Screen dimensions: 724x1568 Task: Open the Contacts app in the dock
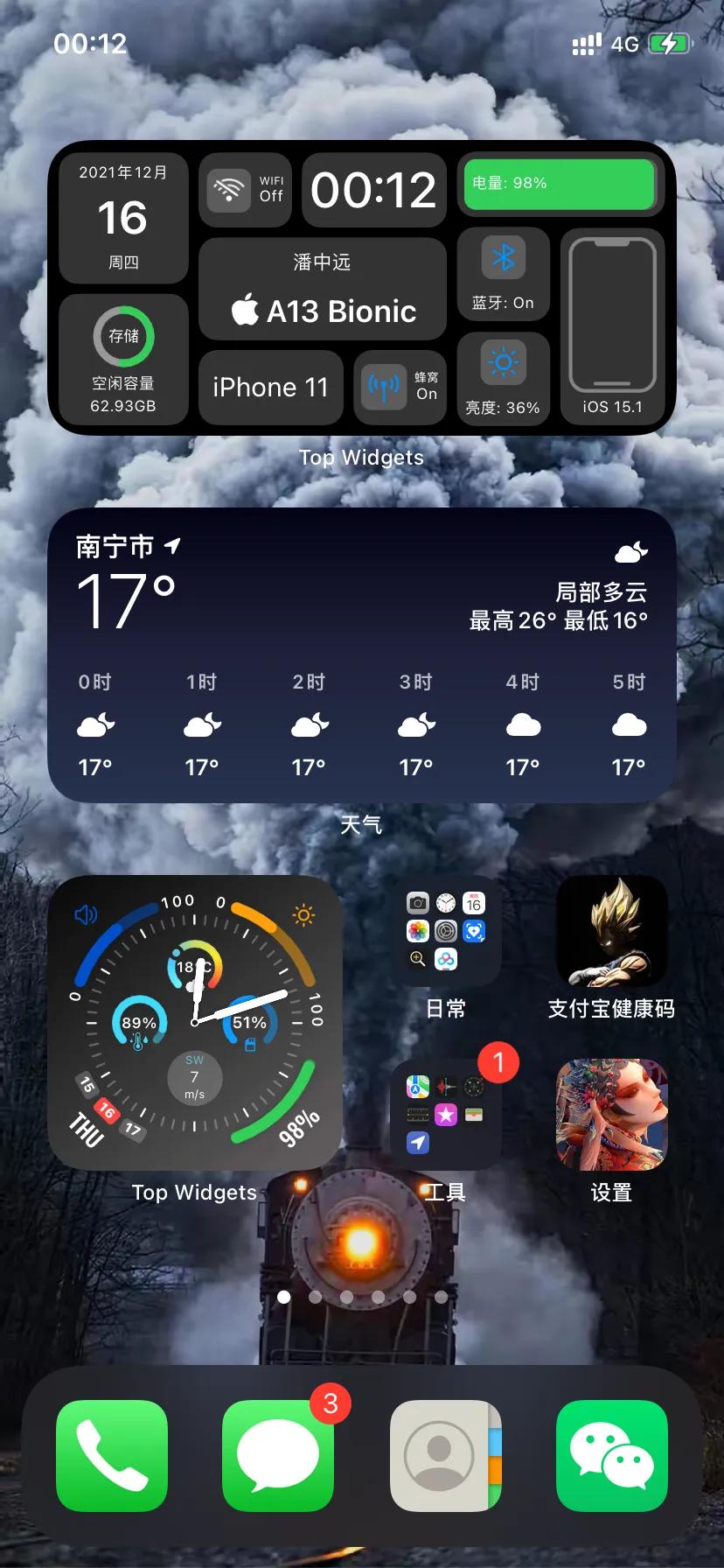point(444,1454)
